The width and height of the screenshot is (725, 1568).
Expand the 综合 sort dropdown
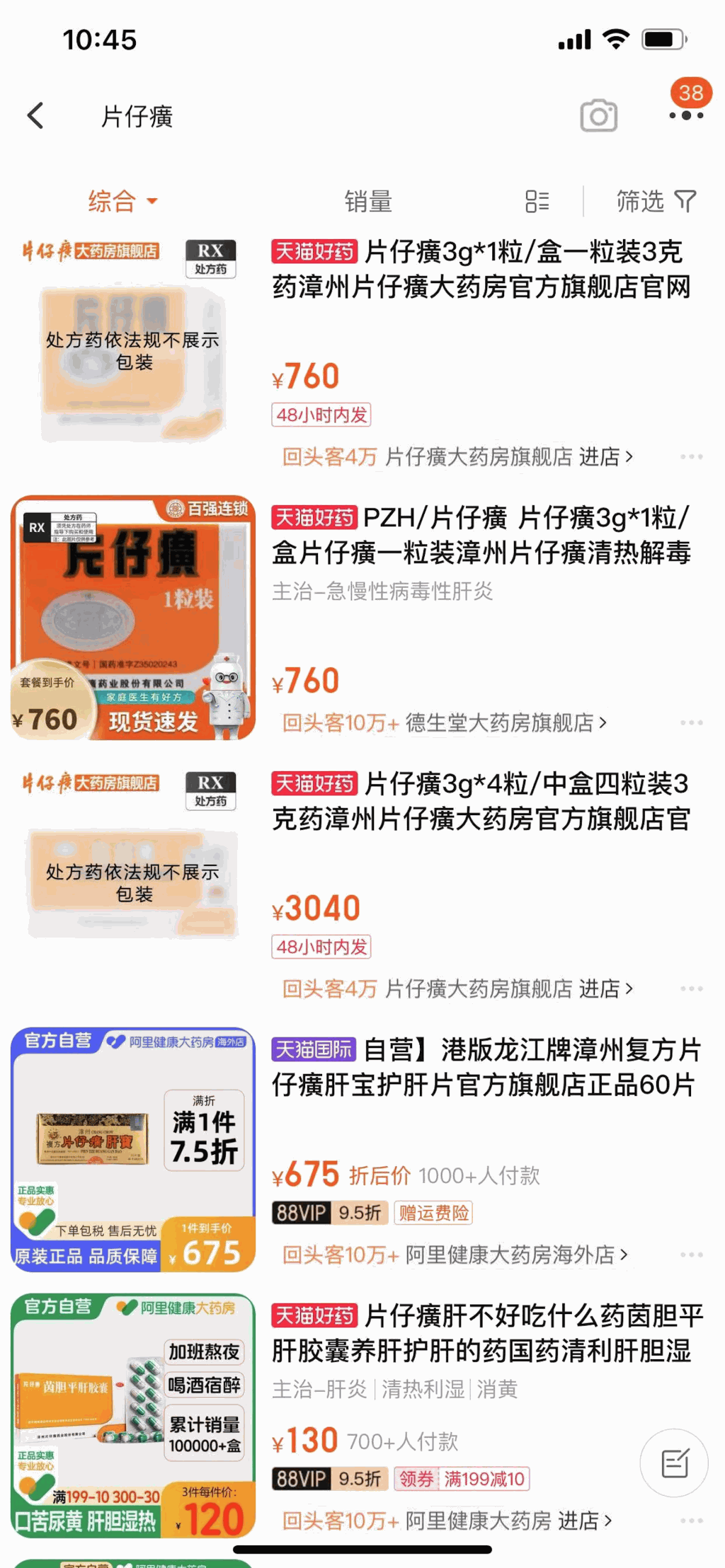(122, 201)
